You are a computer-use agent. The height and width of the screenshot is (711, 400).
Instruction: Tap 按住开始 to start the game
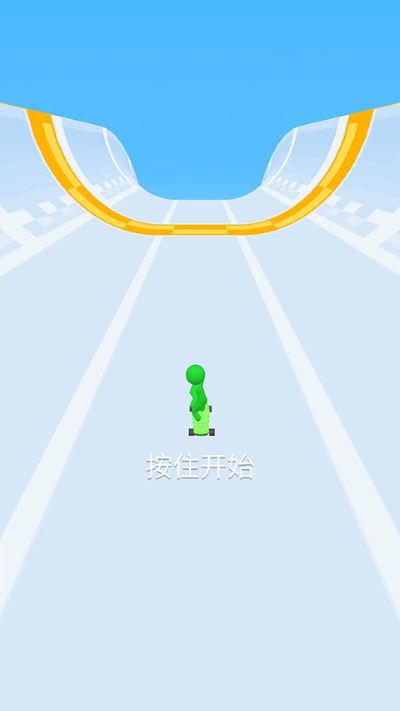[200, 467]
